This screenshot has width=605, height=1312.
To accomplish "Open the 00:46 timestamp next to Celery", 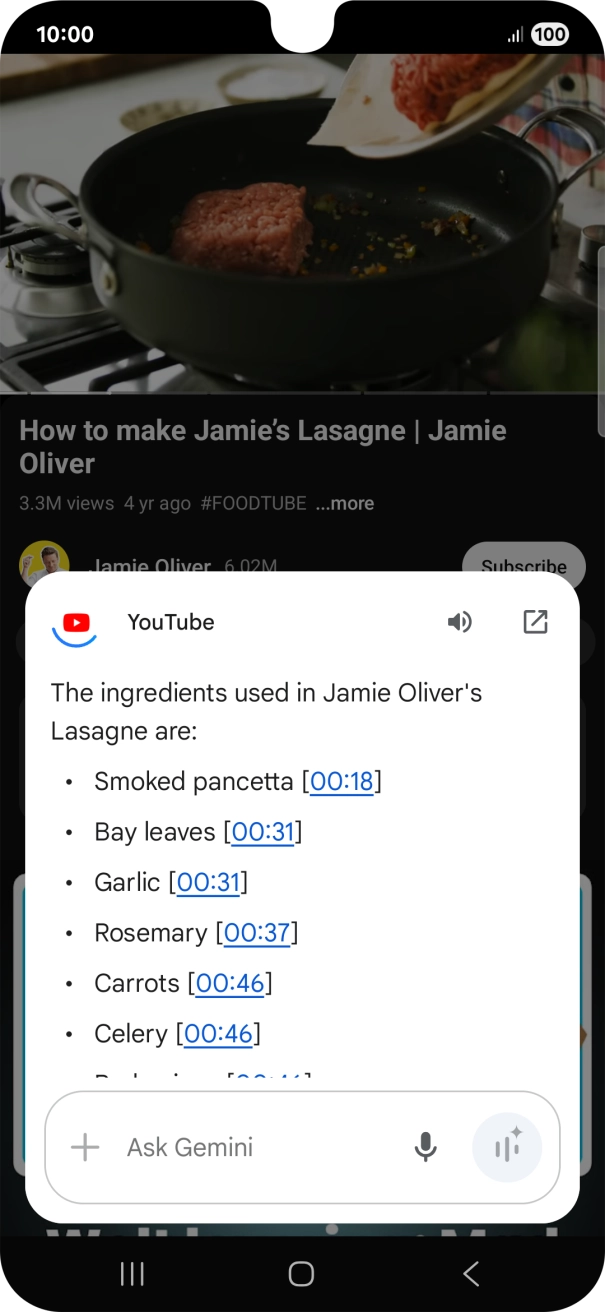I will 218,1034.
